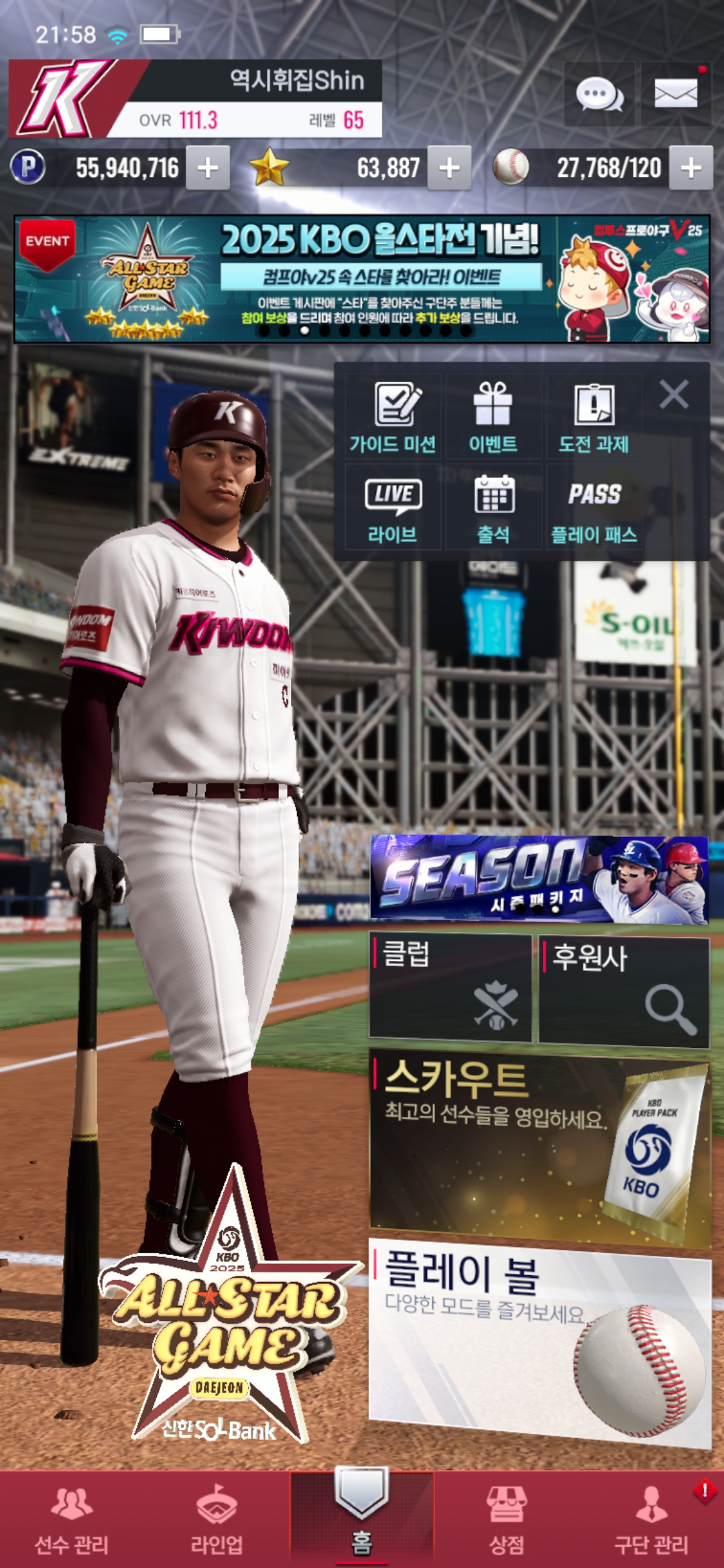The image size is (724, 1568).
Task: Close the quick menu panel
Action: coord(674,394)
